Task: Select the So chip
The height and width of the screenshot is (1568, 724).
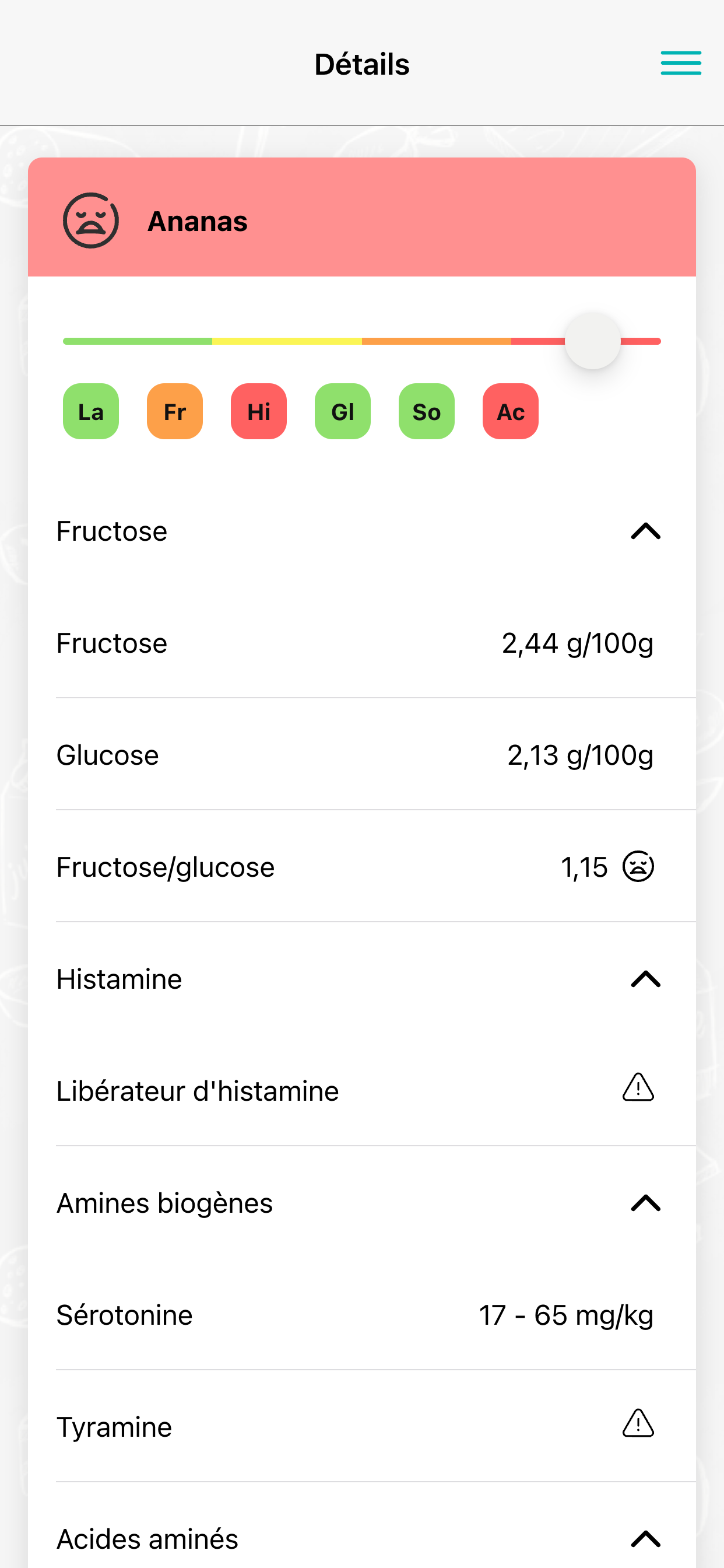Action: tap(427, 411)
